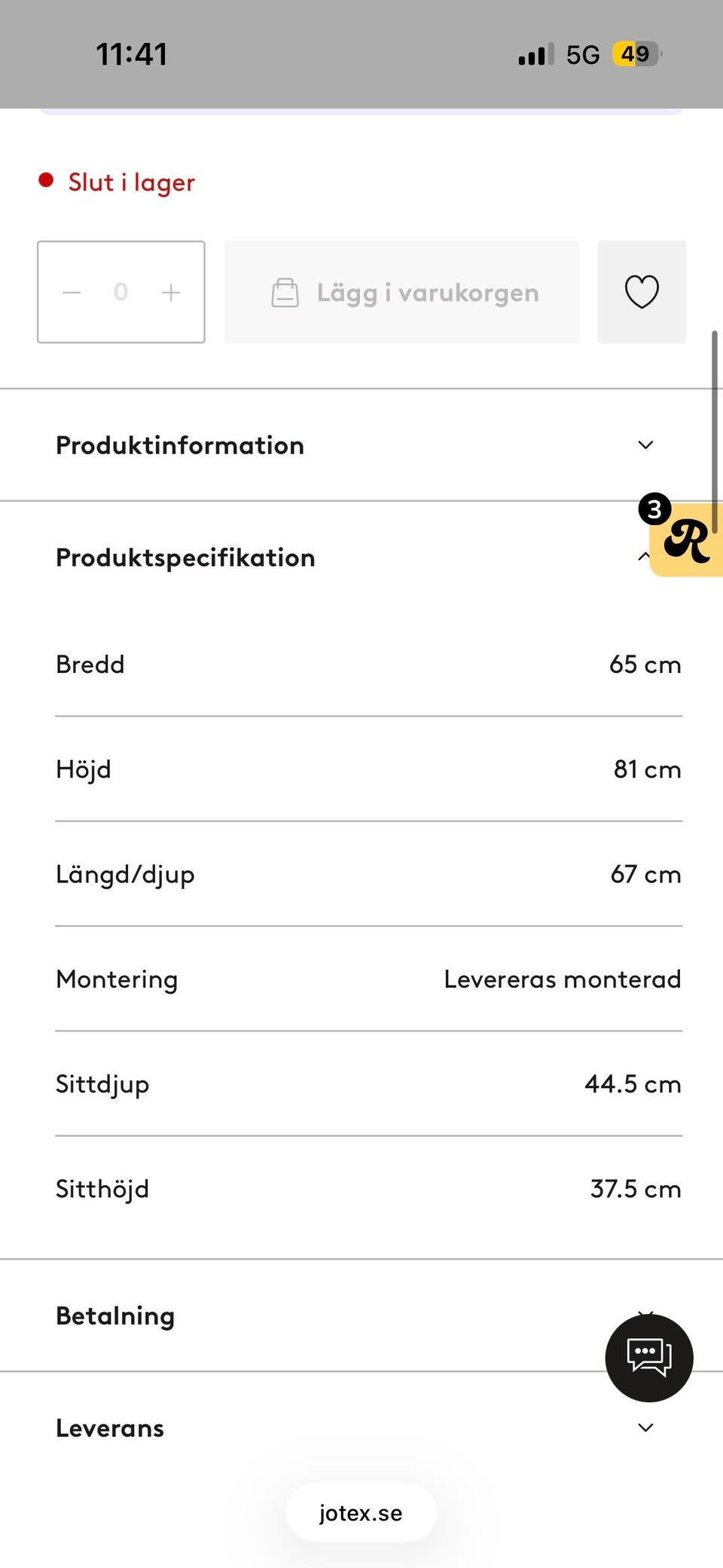Open the live chat bubble
This screenshot has width=723, height=1568.
(649, 1358)
